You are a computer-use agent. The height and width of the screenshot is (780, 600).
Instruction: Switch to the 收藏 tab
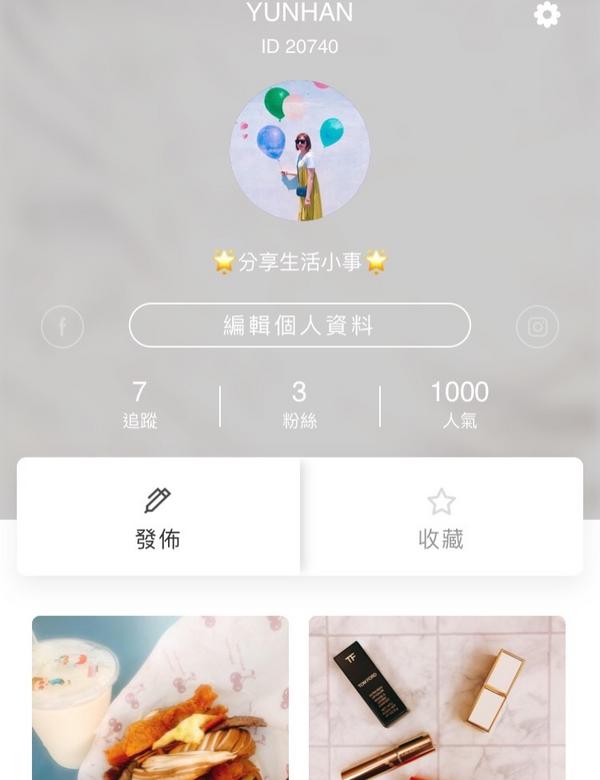[441, 517]
